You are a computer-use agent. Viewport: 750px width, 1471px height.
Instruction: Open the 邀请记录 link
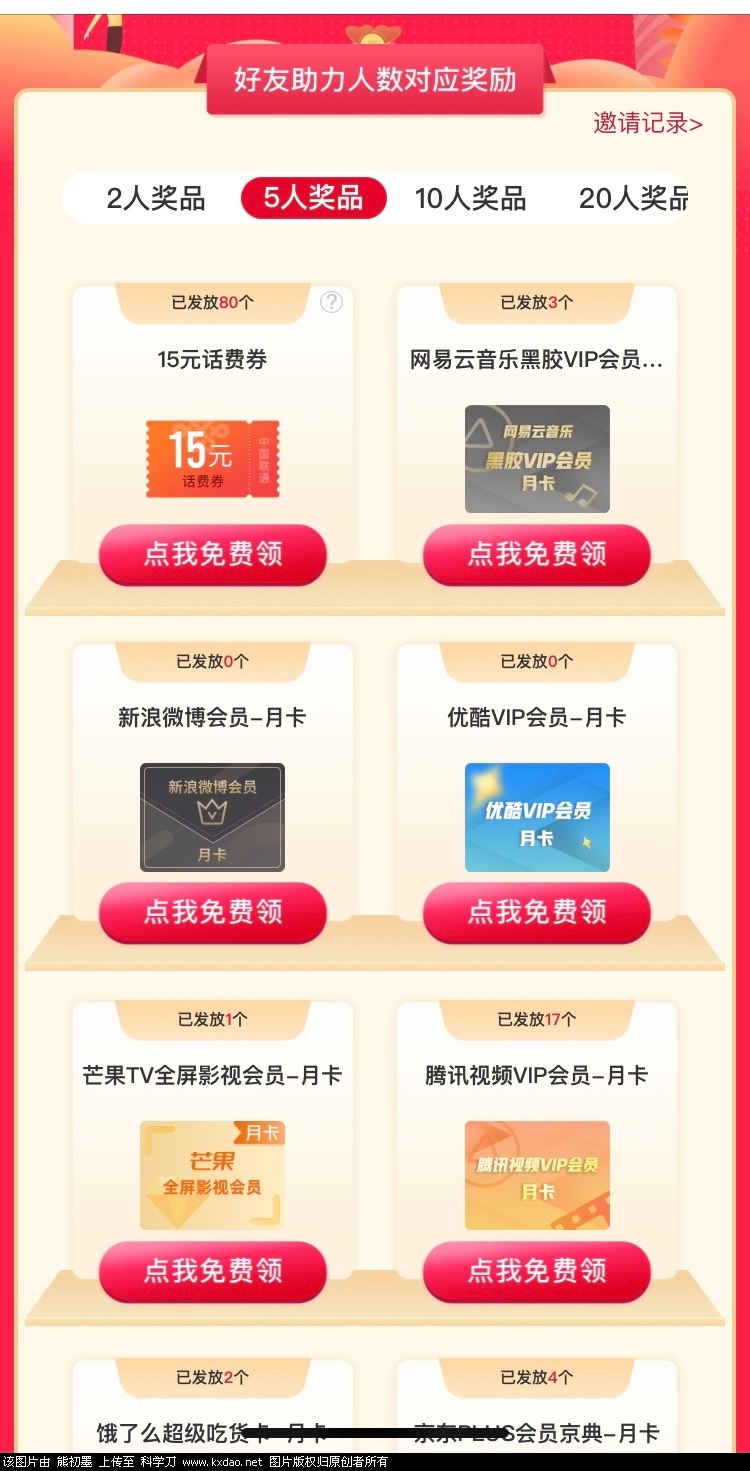(647, 123)
